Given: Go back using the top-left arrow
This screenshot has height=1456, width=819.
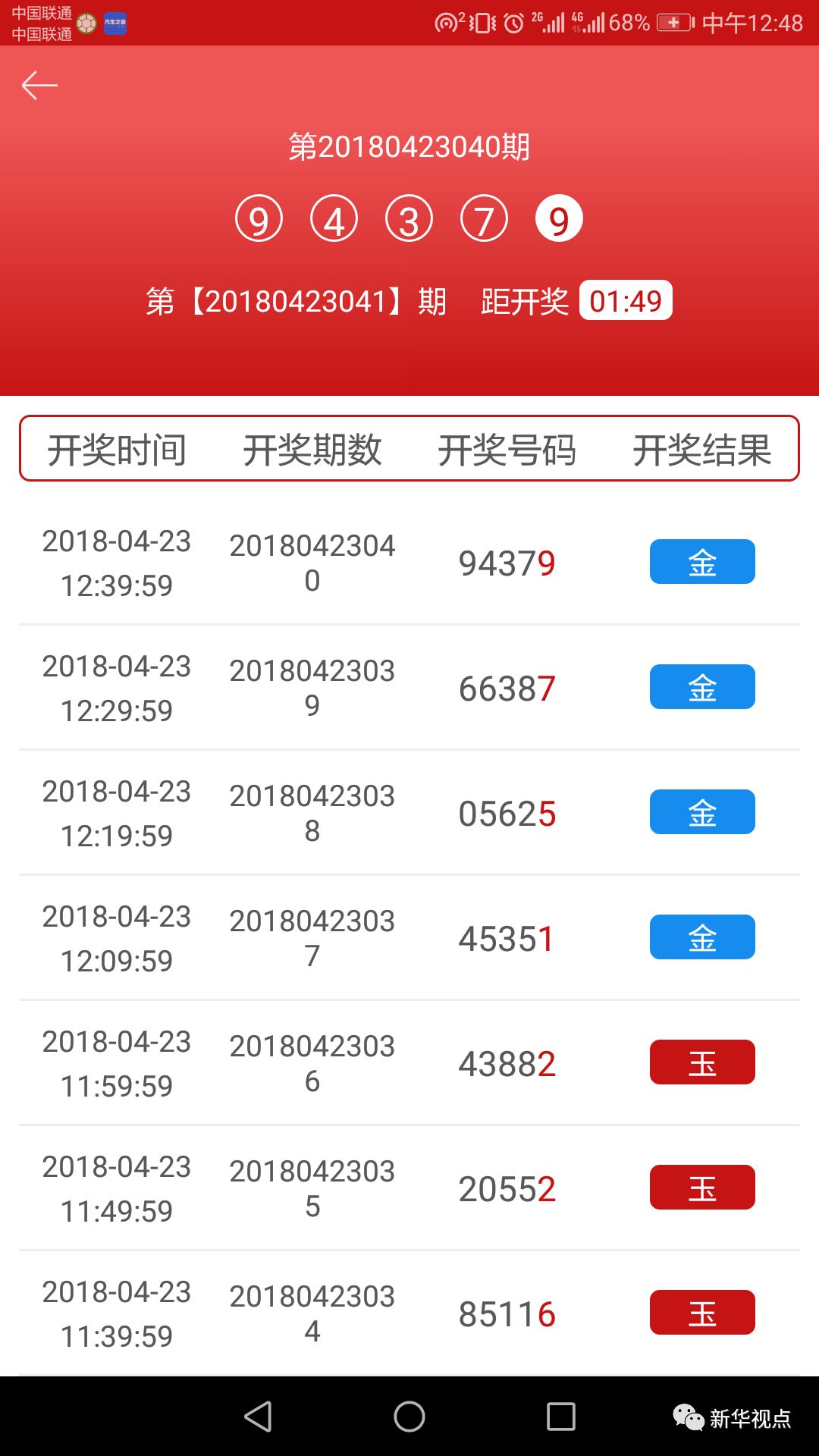Looking at the screenshot, I should 39,85.
